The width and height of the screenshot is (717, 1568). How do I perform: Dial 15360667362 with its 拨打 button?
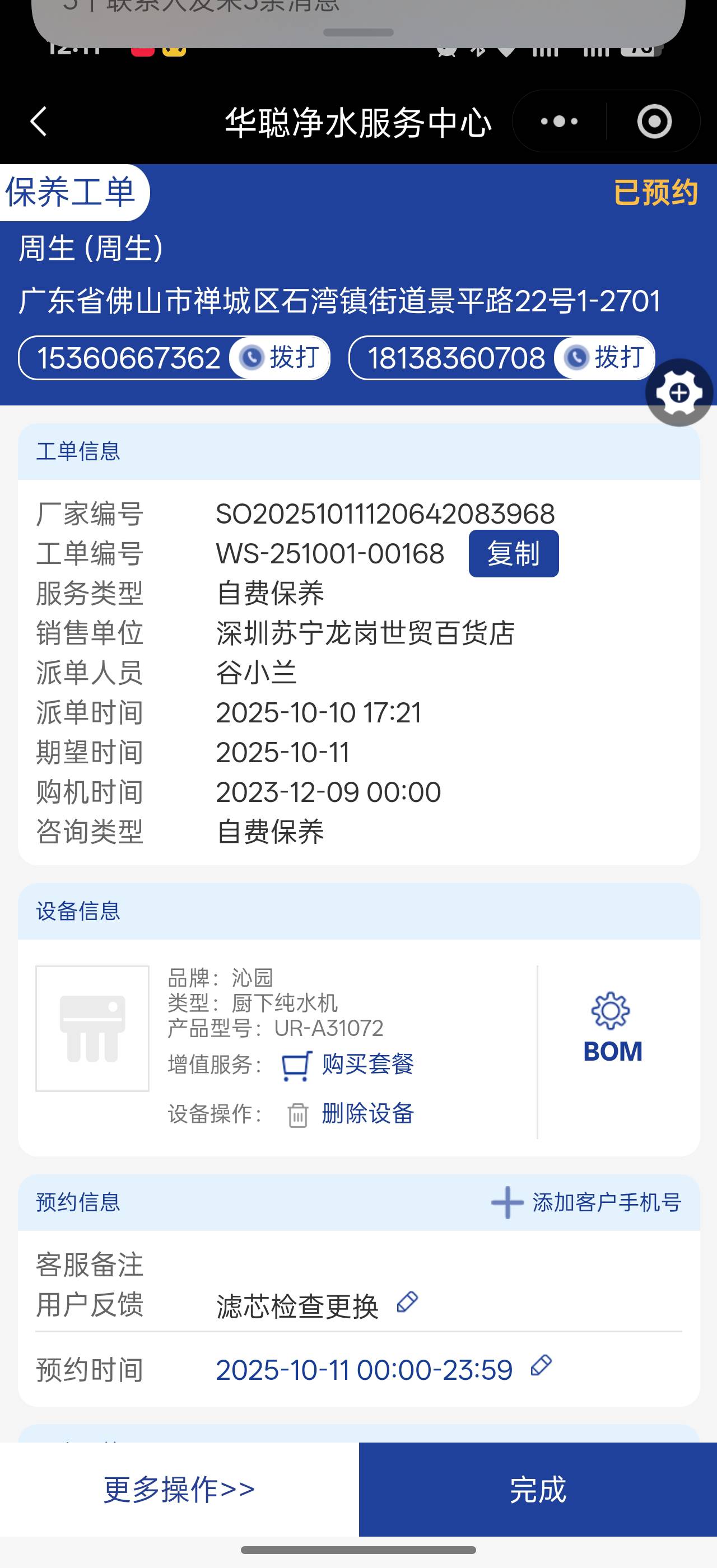[280, 357]
